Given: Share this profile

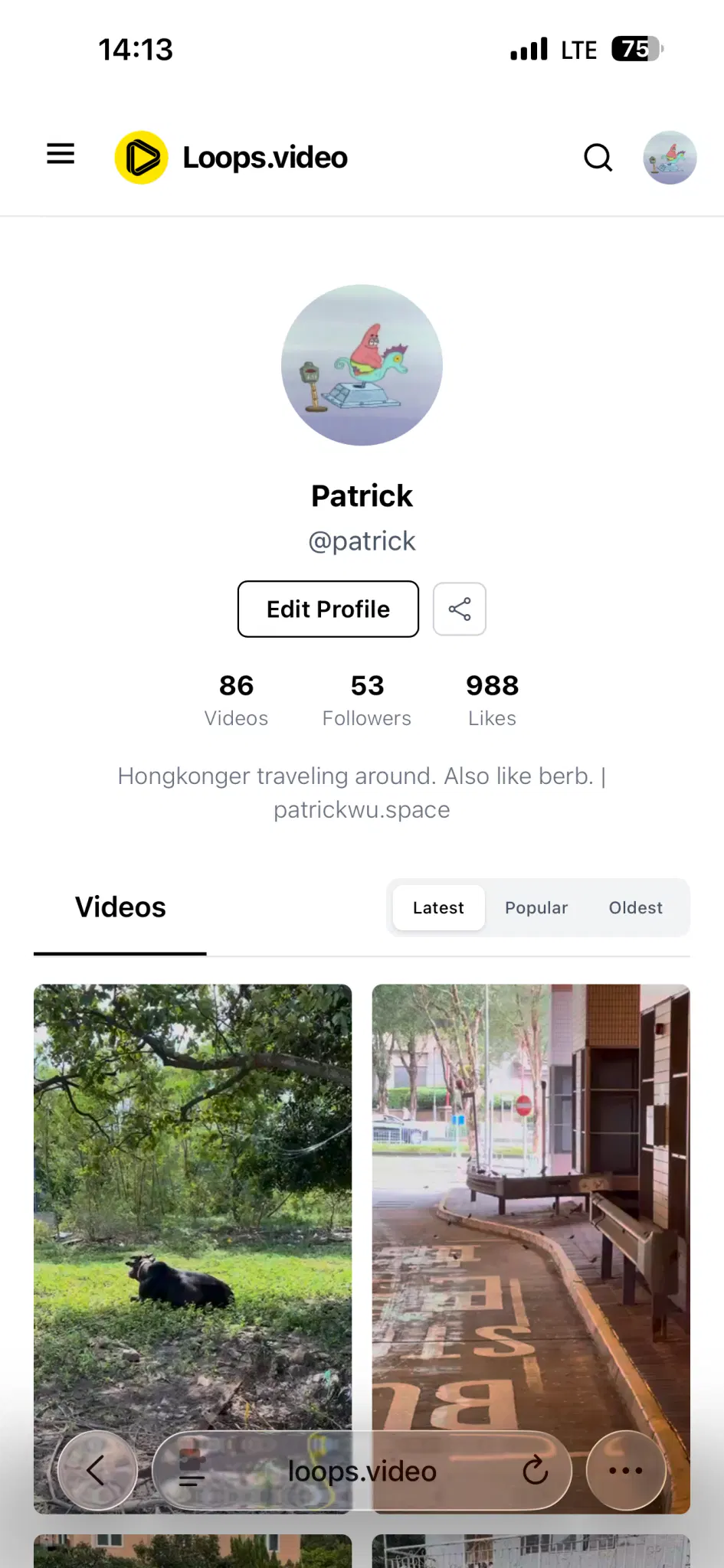Looking at the screenshot, I should pos(459,609).
